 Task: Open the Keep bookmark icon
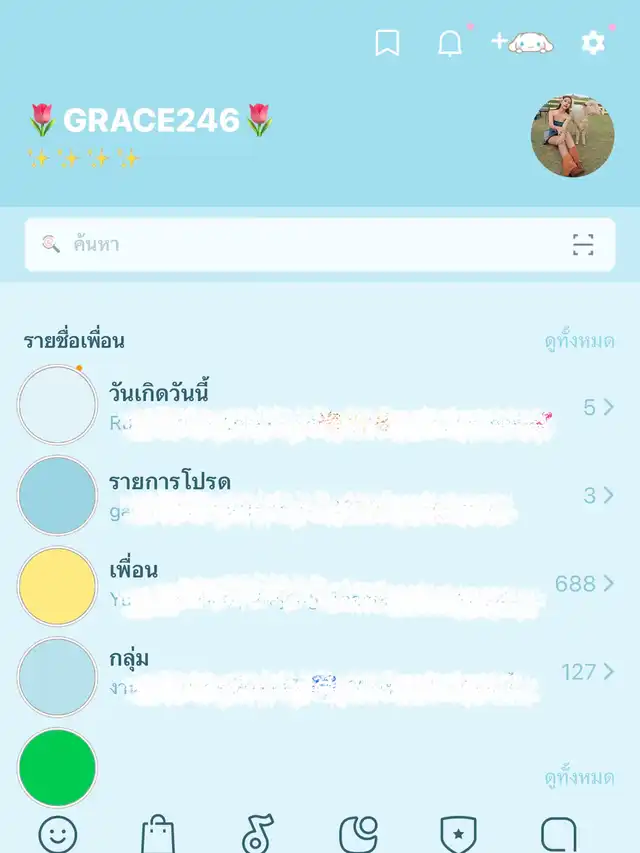(x=387, y=42)
